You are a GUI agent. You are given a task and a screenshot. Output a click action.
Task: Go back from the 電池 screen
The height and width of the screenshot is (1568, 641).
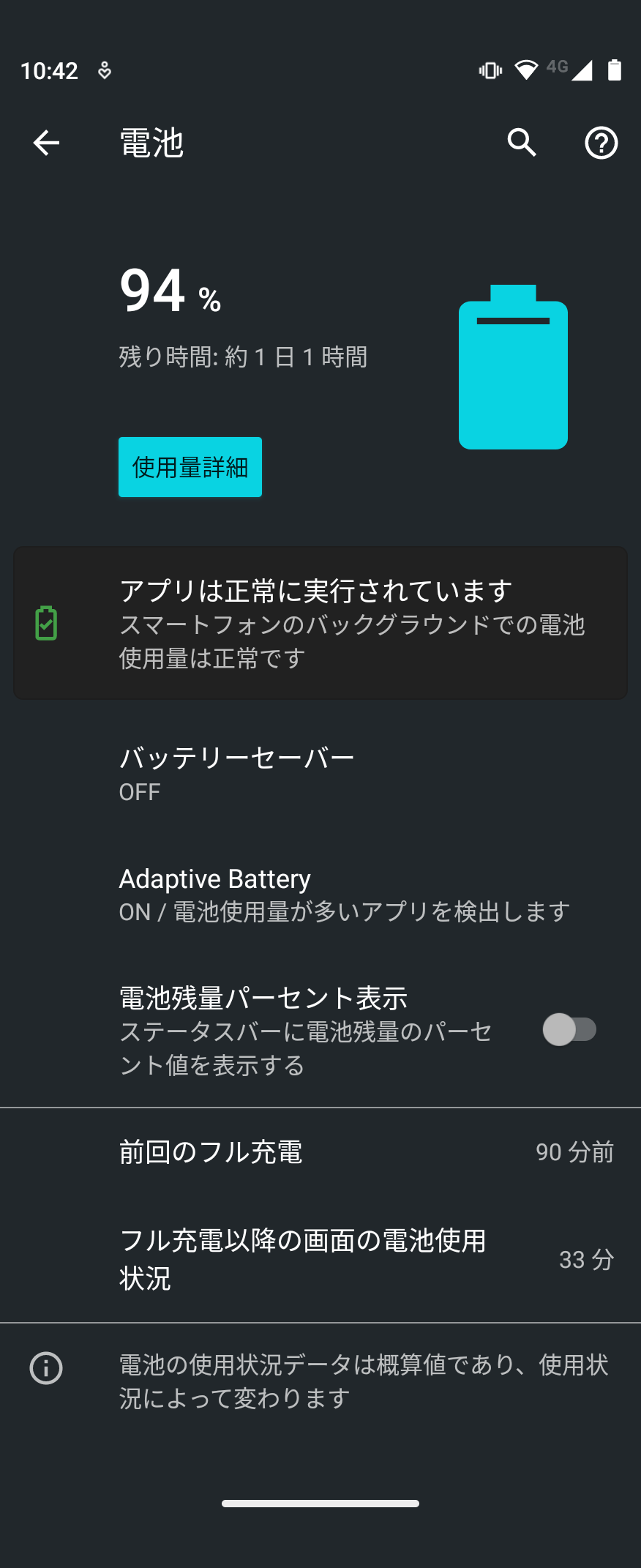coord(46,143)
